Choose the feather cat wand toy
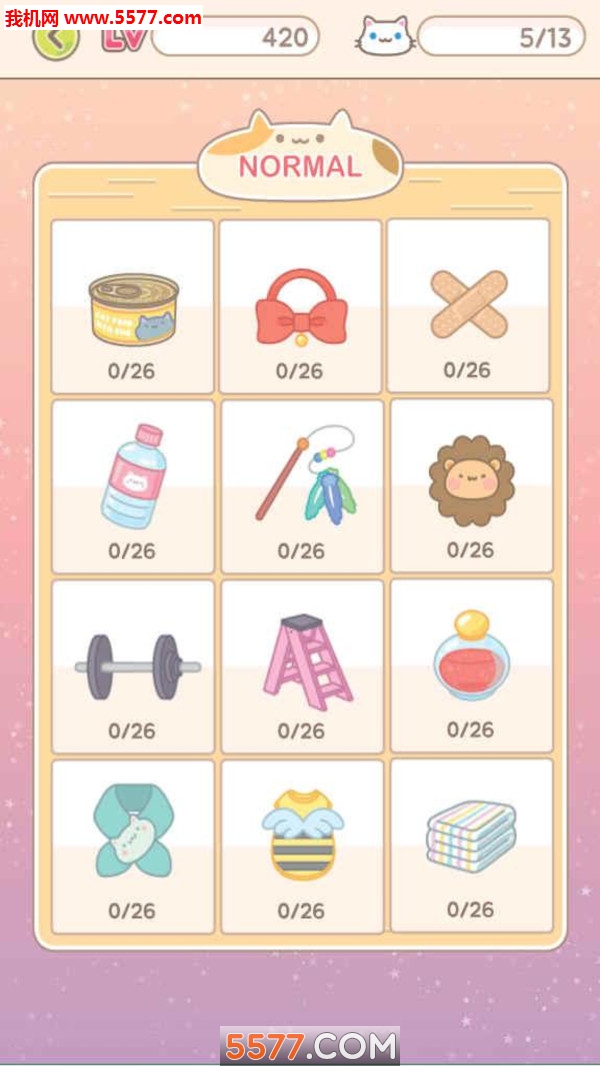 [x=301, y=487]
